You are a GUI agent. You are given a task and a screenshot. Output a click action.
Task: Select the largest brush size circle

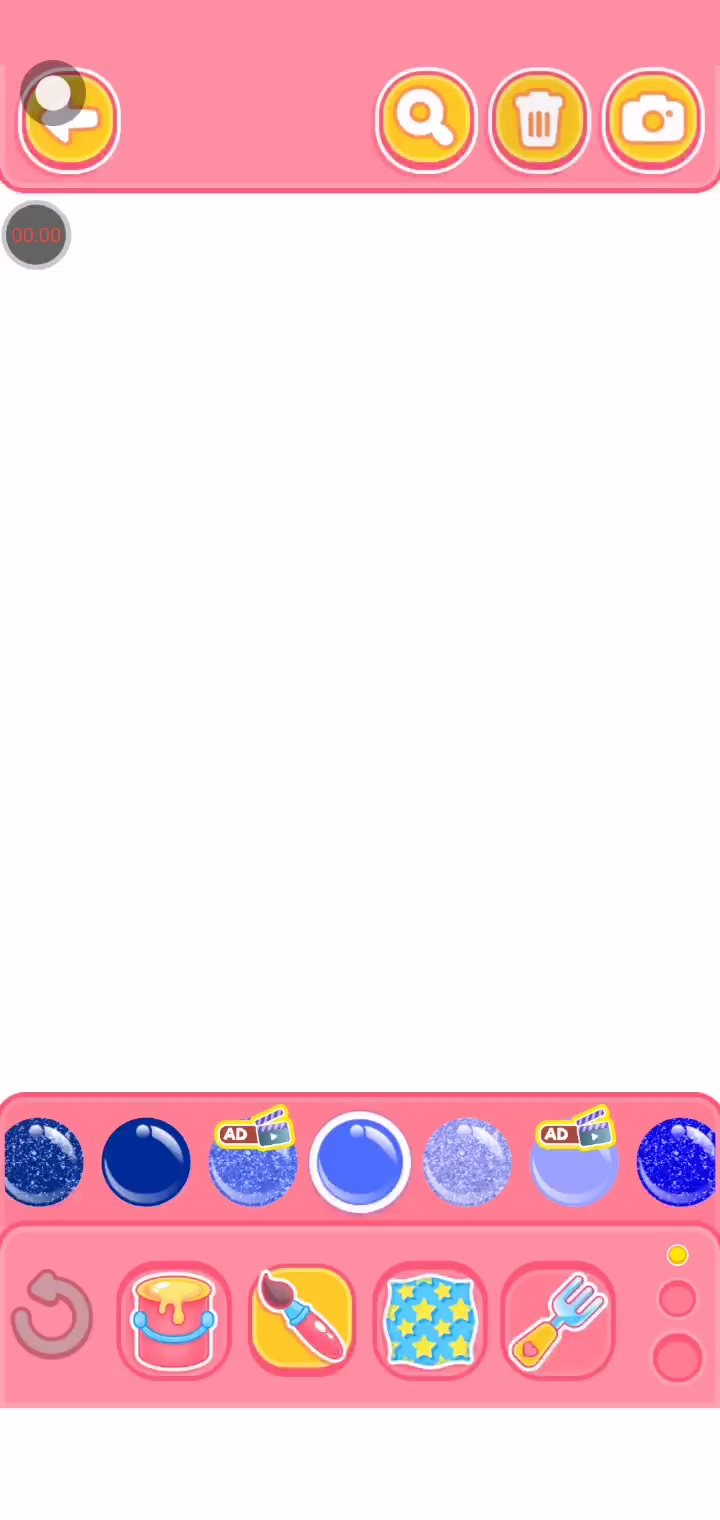coord(677,1359)
